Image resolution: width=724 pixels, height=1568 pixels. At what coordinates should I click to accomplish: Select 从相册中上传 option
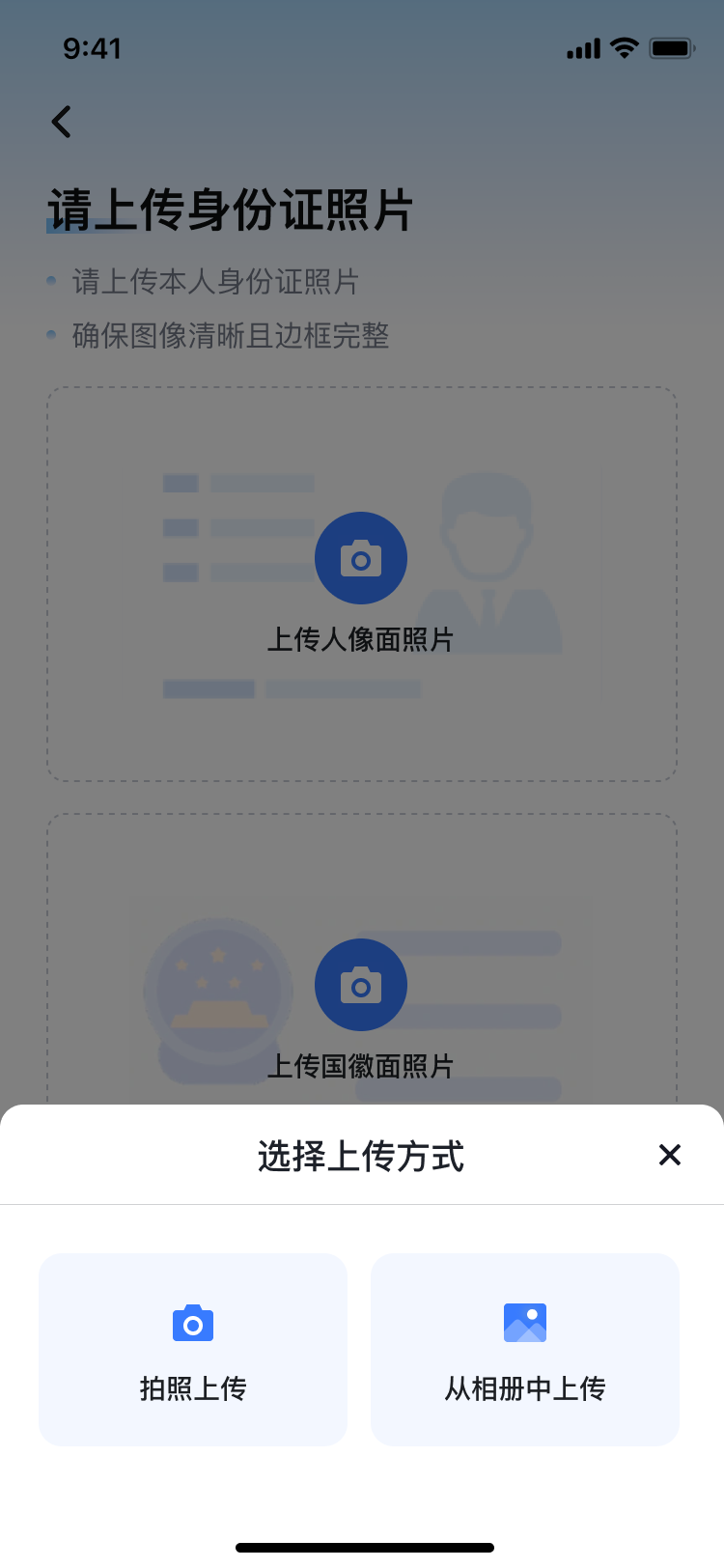(x=525, y=1349)
